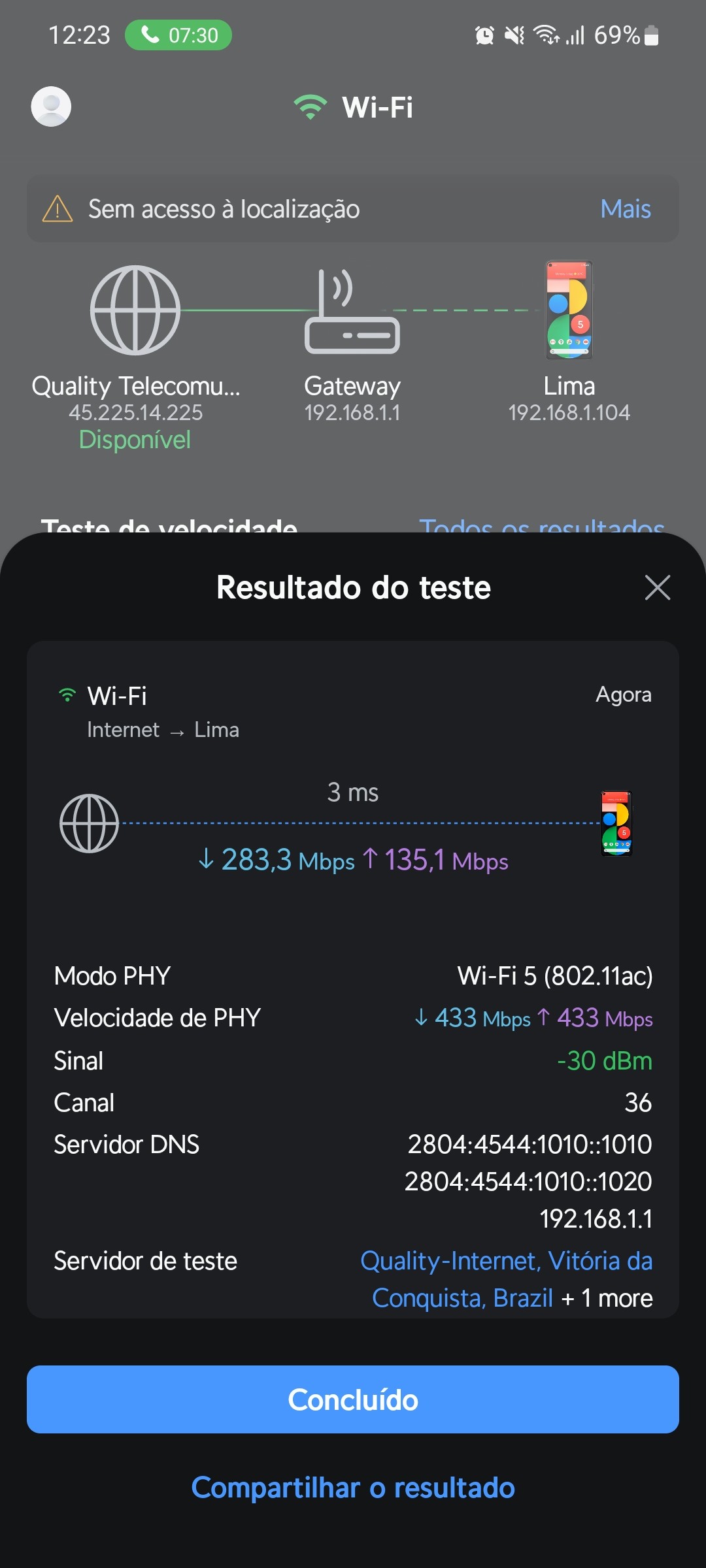Image resolution: width=706 pixels, height=1568 pixels.
Task: Tap Mais on the location warning
Action: (625, 209)
